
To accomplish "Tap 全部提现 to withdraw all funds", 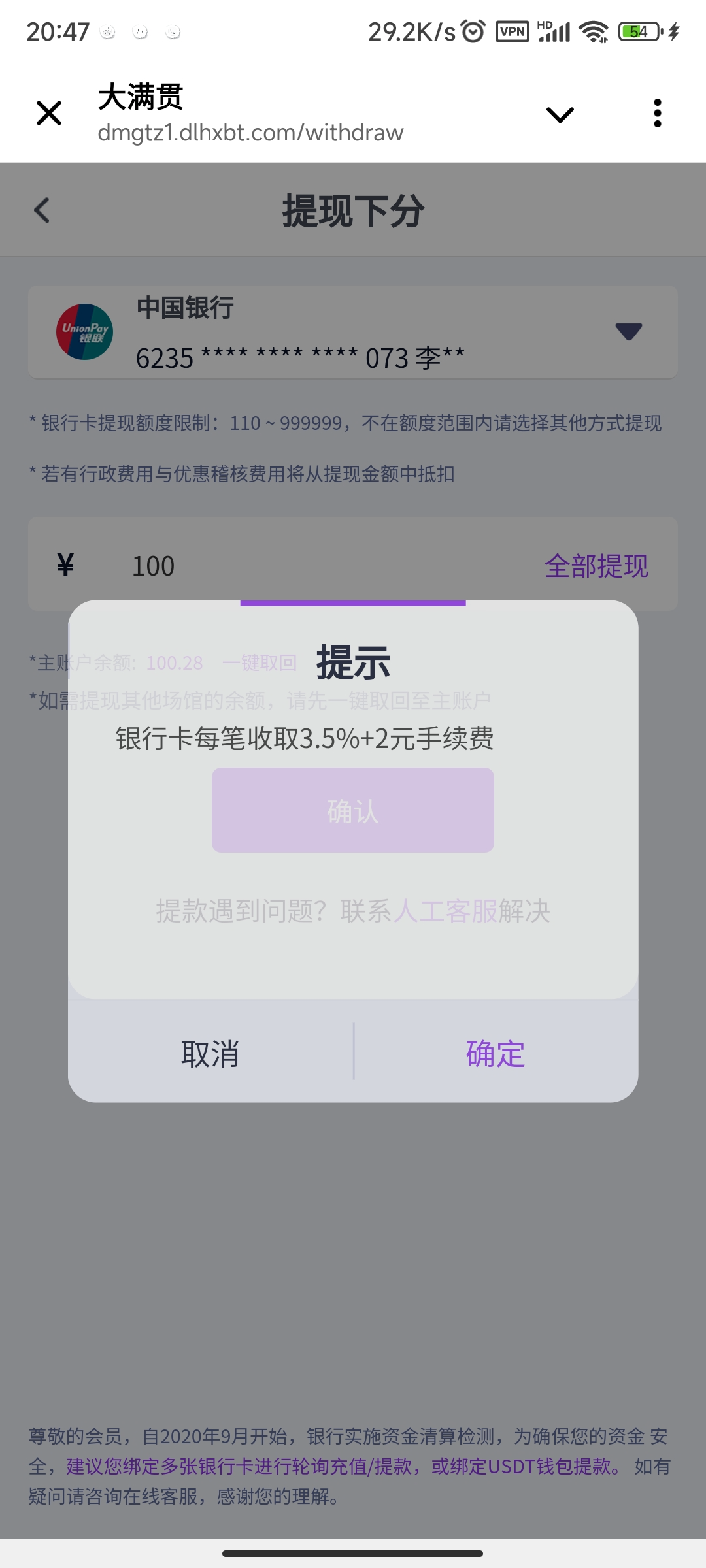I will [597, 565].
